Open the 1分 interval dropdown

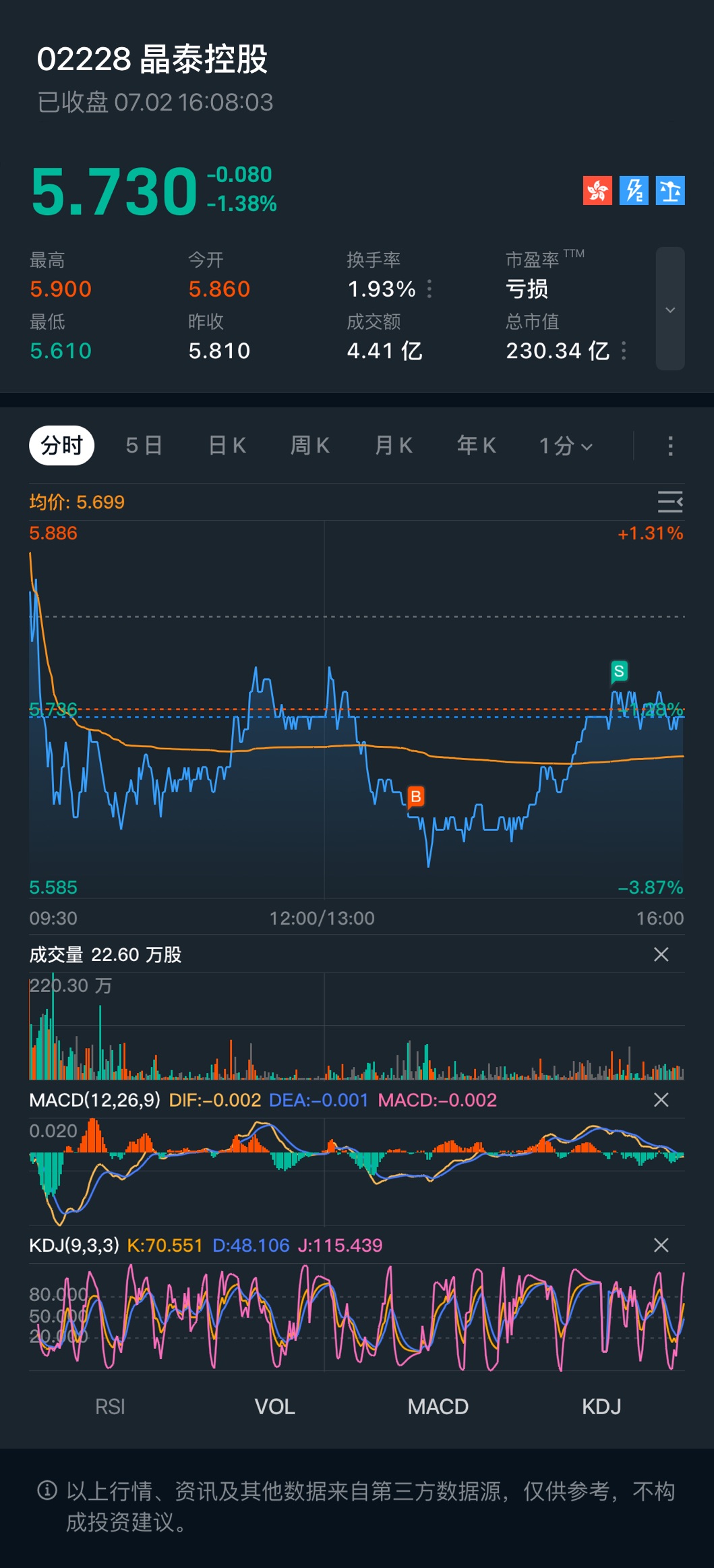tap(566, 446)
